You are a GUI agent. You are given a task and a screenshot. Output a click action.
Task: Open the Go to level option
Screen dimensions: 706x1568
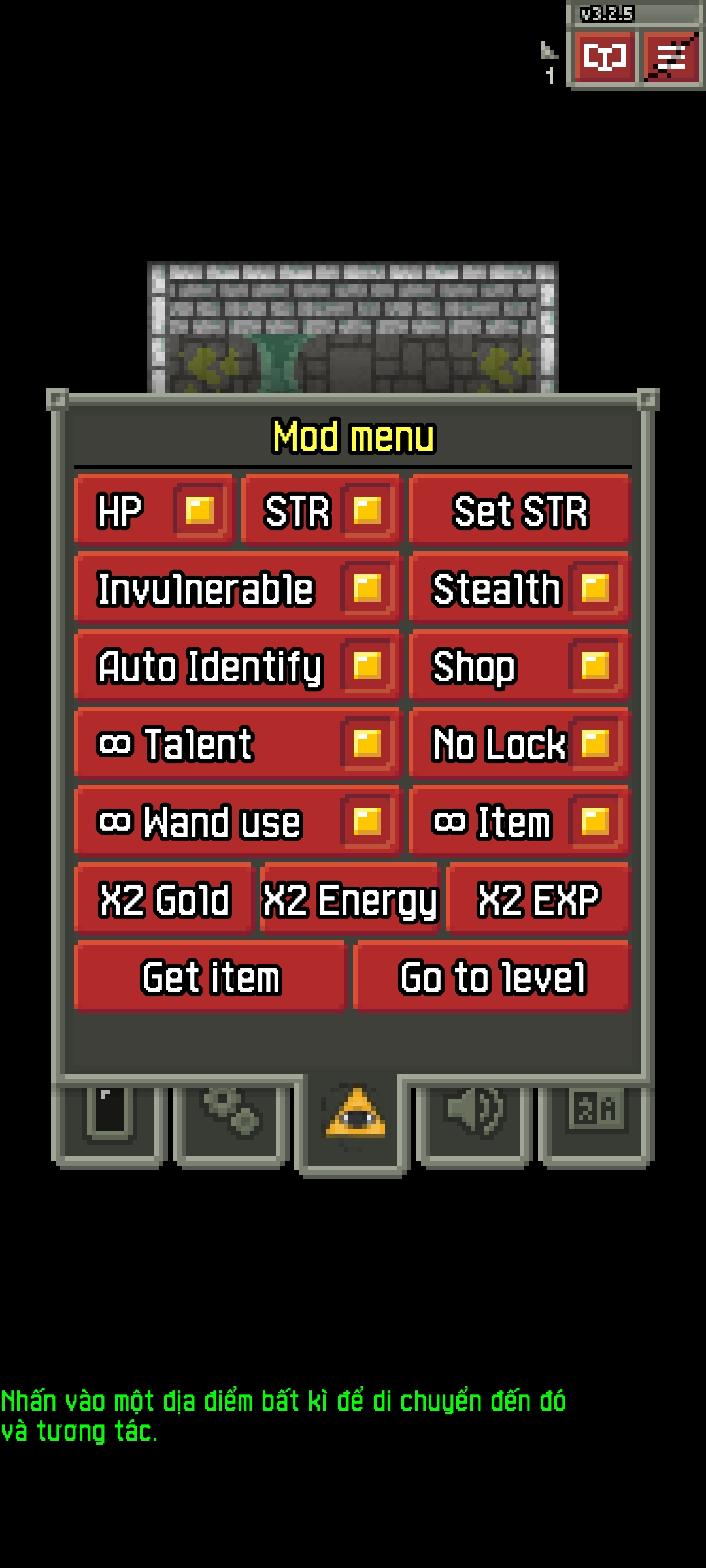click(493, 977)
